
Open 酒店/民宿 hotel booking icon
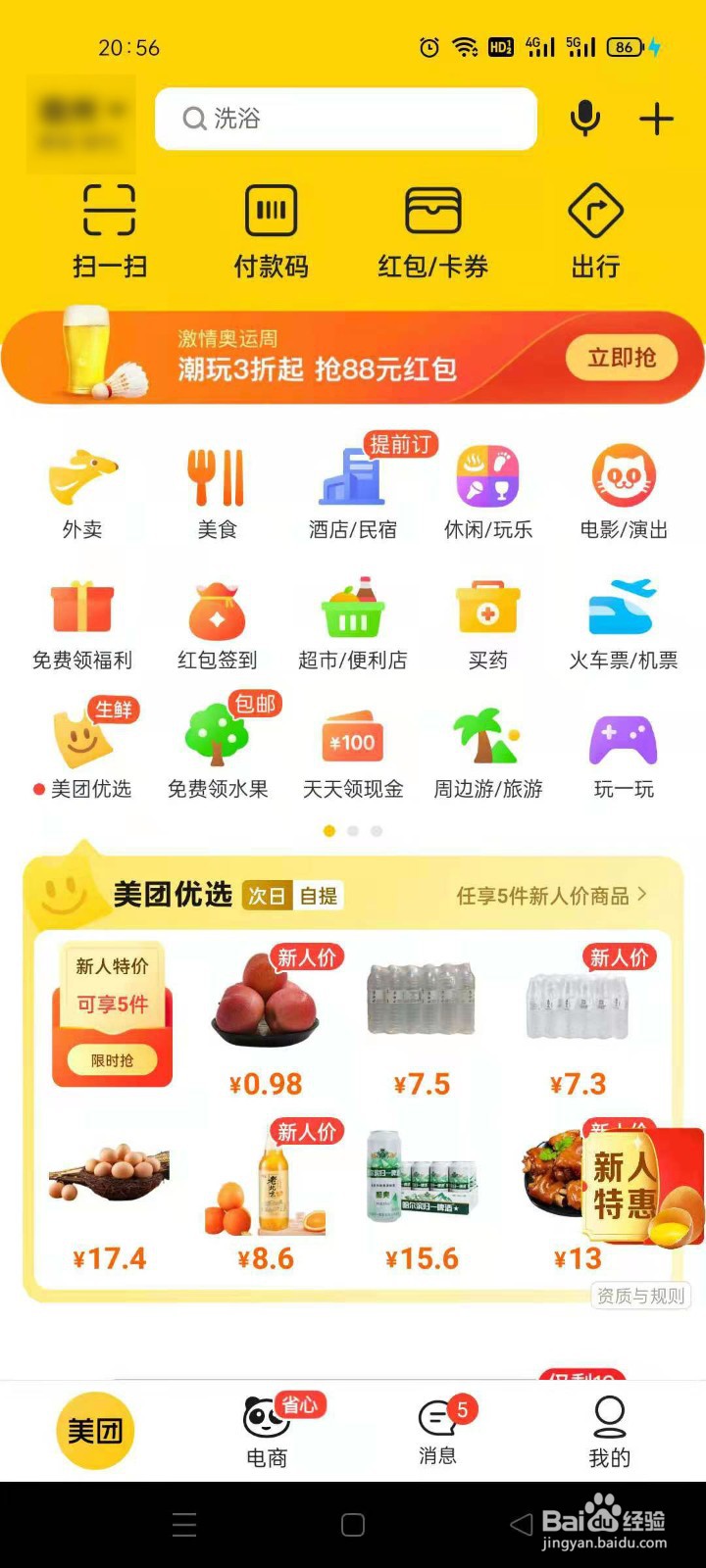point(353,490)
